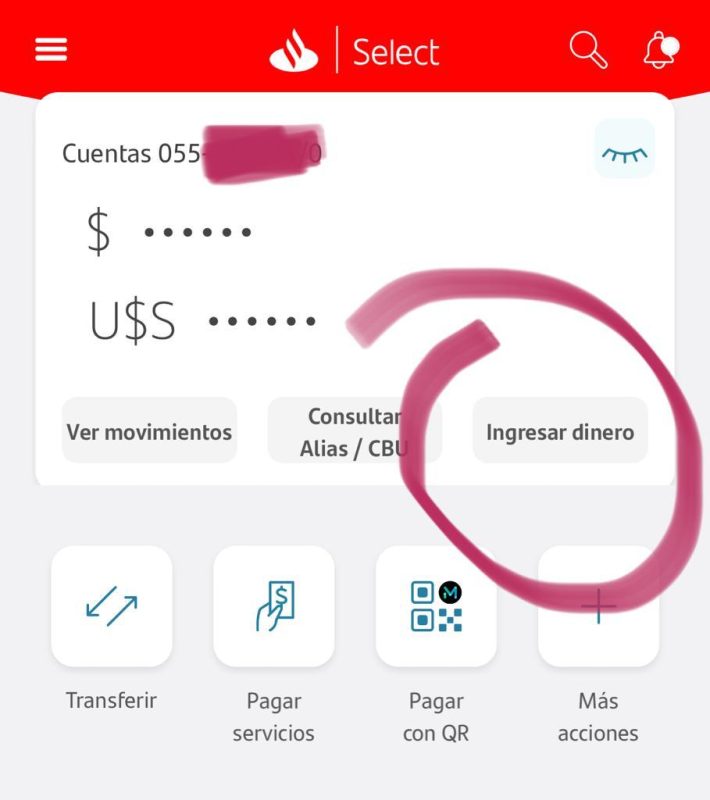This screenshot has height=800, width=710.
Task: Open Más acciones
Action: pos(598,607)
